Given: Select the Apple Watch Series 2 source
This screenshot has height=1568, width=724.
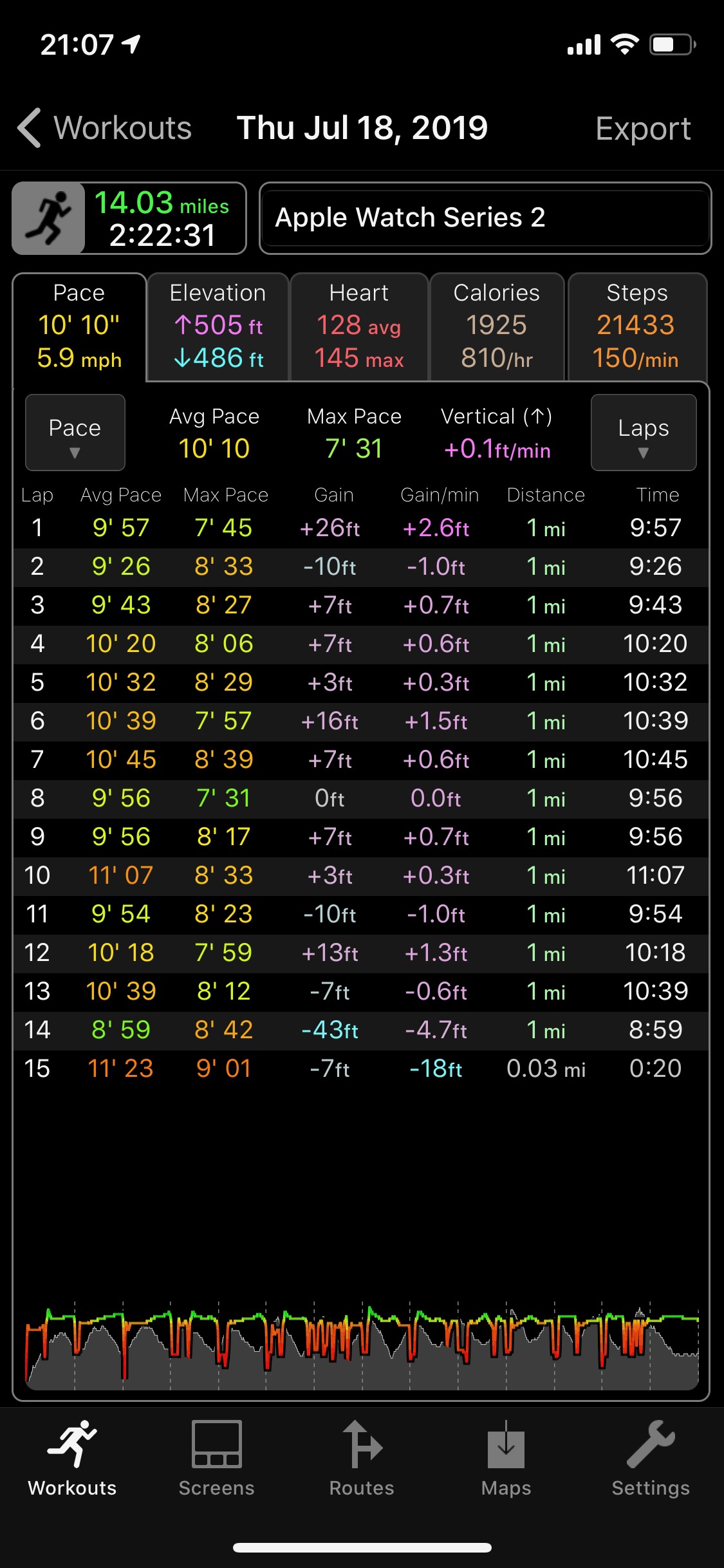Looking at the screenshot, I should 485,218.
